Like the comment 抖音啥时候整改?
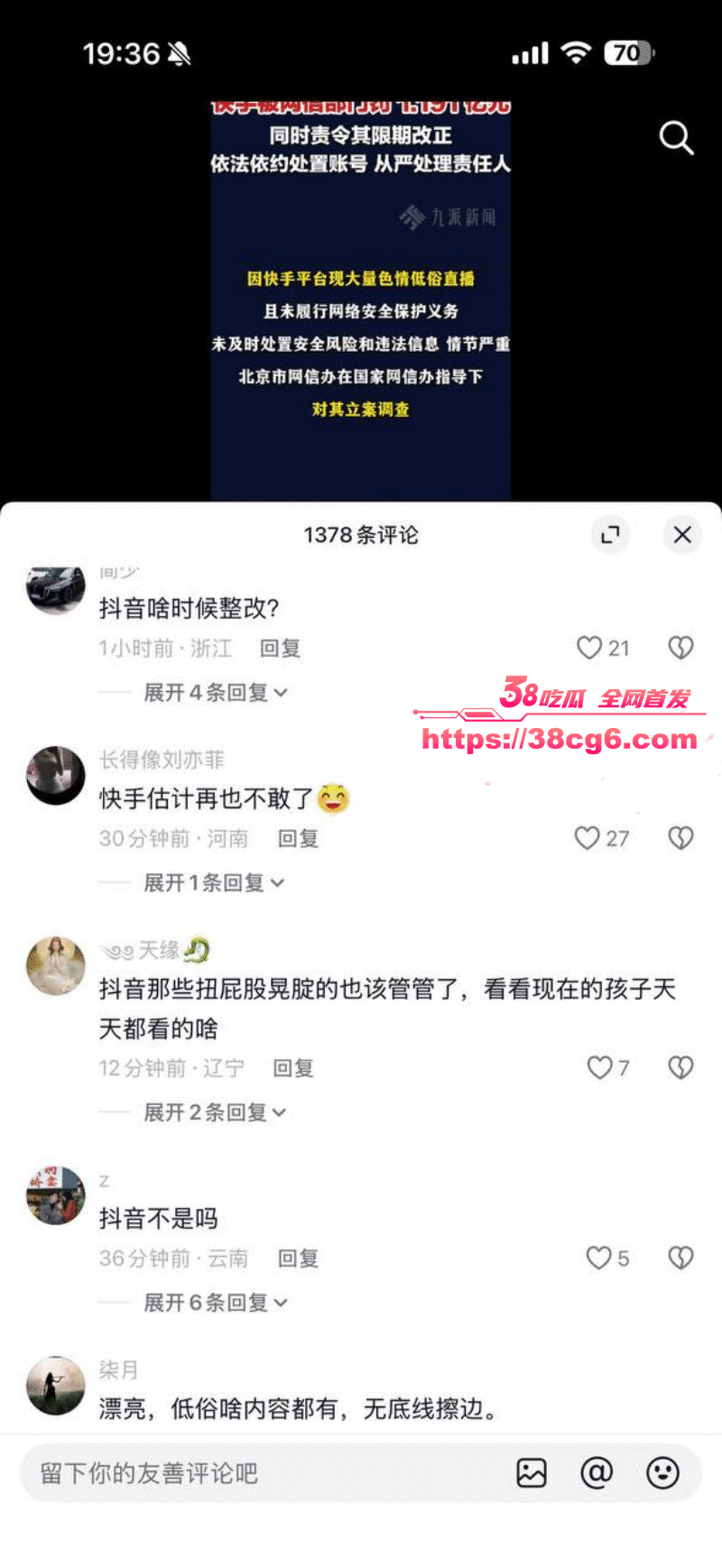This screenshot has height=1568, width=722. point(590,648)
